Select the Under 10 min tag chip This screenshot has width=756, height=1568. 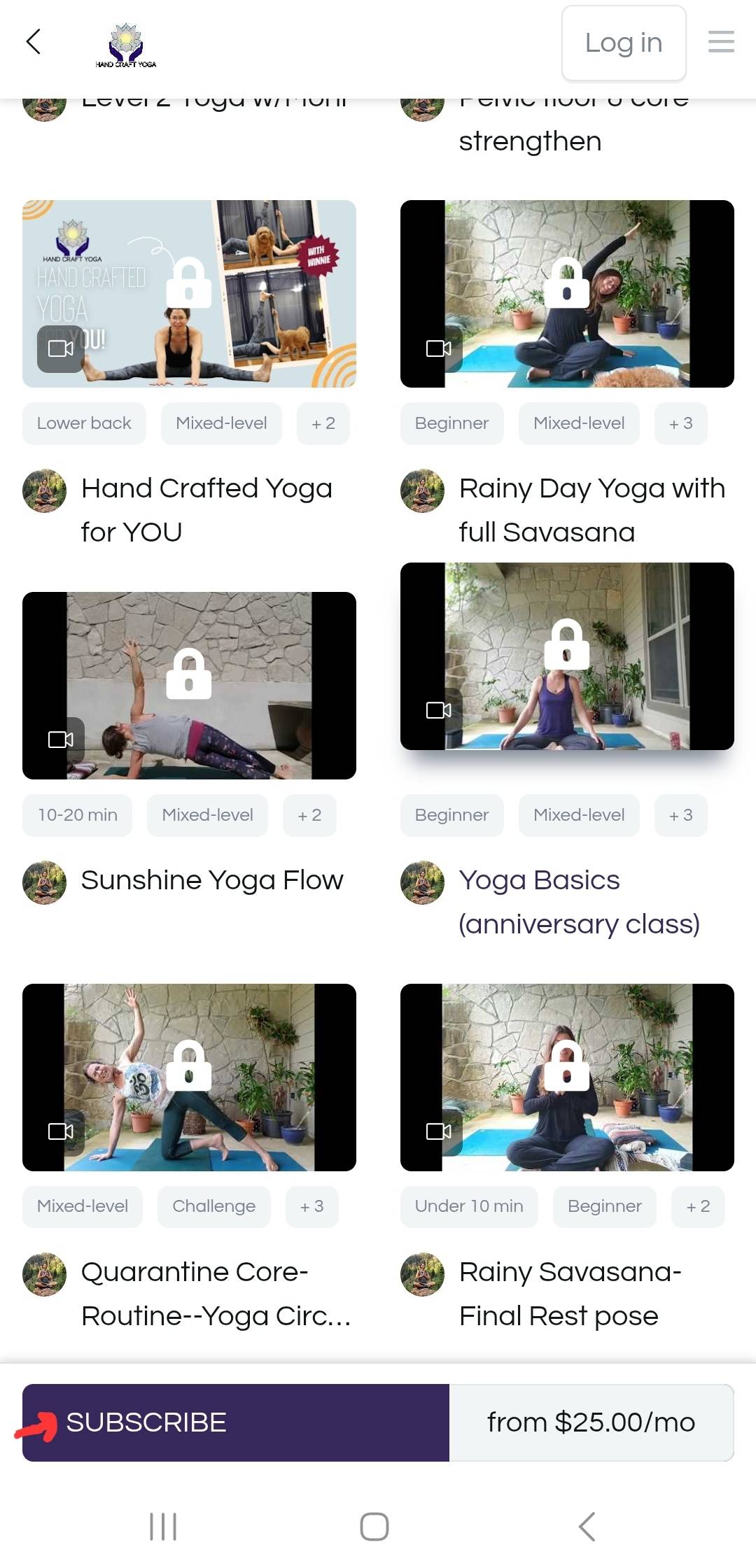[468, 1206]
